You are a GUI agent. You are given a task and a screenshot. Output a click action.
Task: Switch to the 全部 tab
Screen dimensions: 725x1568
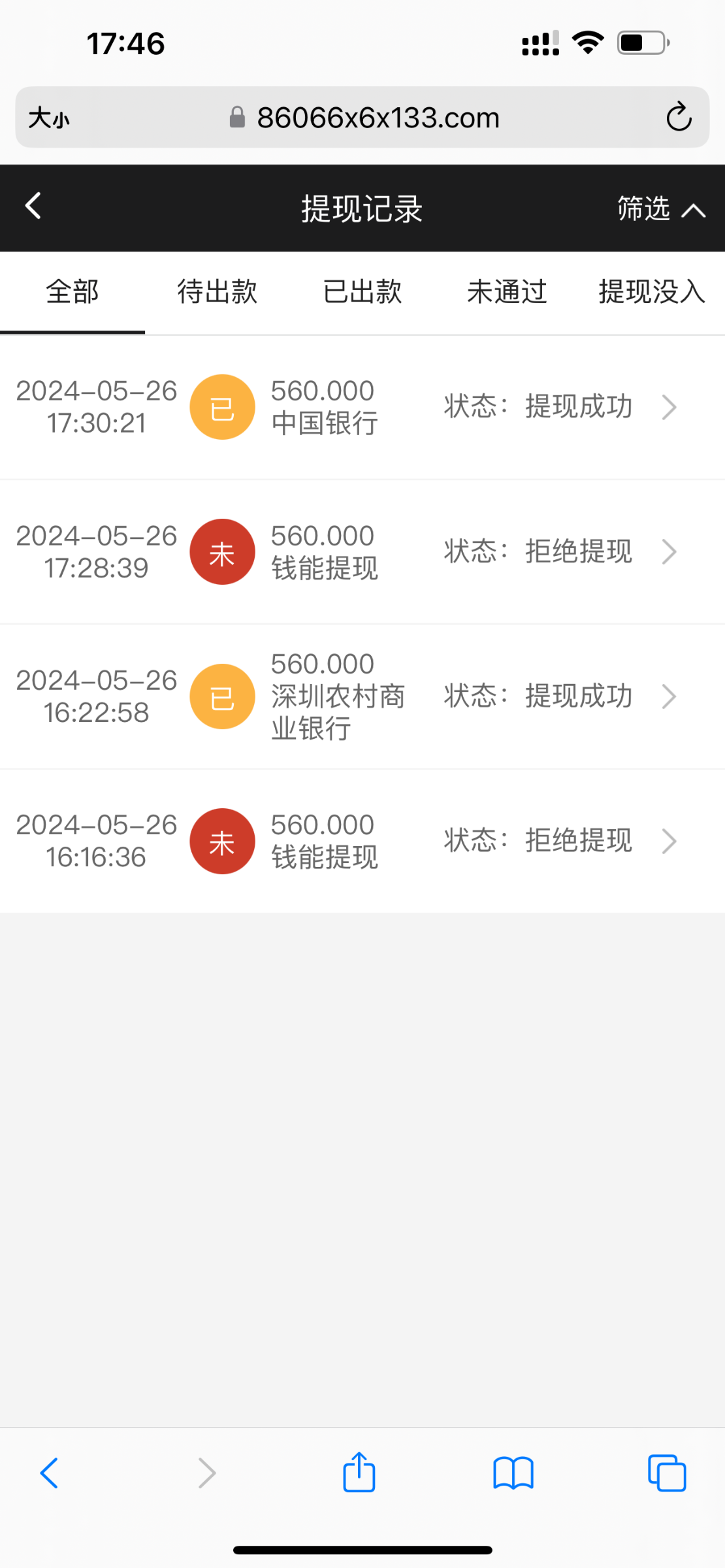pyautogui.click(x=72, y=292)
